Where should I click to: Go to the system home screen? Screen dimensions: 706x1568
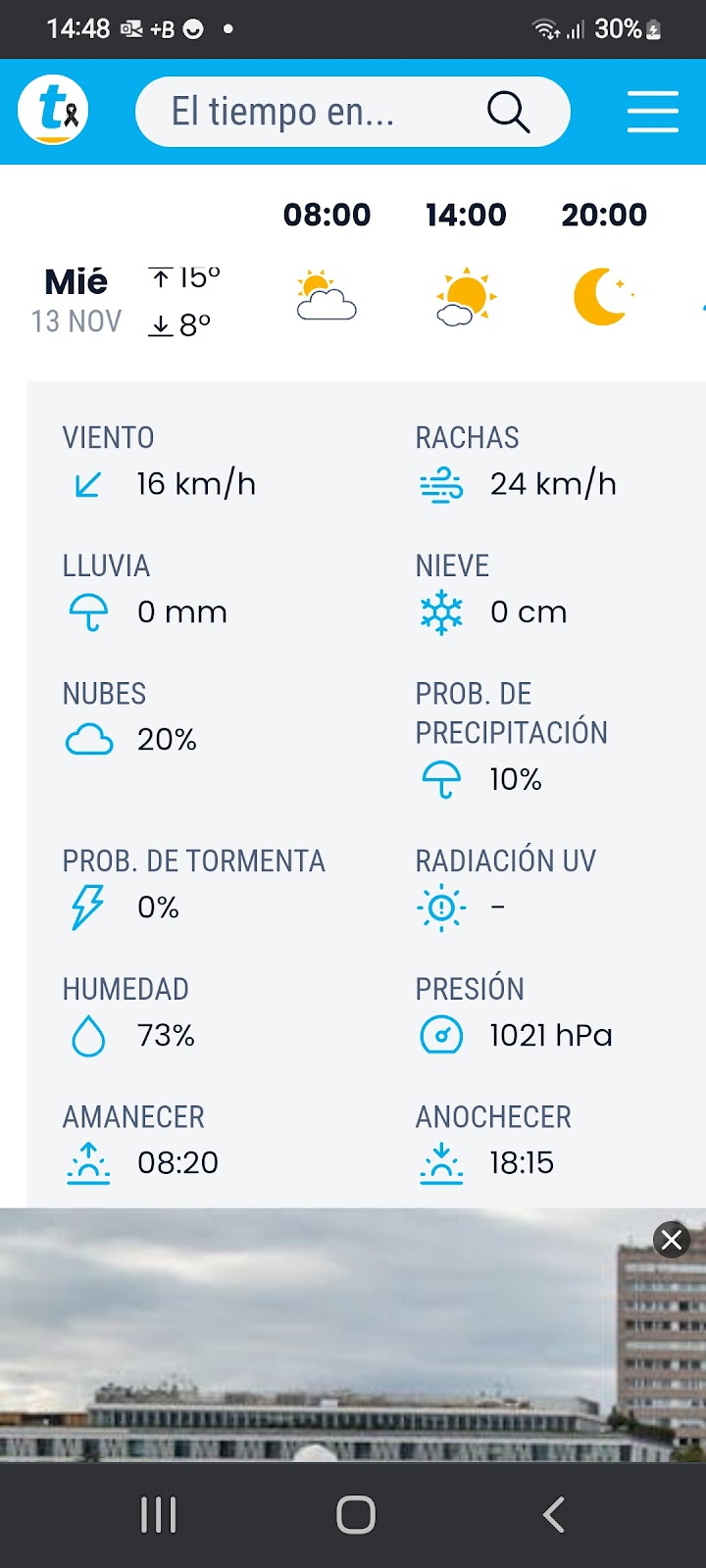coord(355,1514)
